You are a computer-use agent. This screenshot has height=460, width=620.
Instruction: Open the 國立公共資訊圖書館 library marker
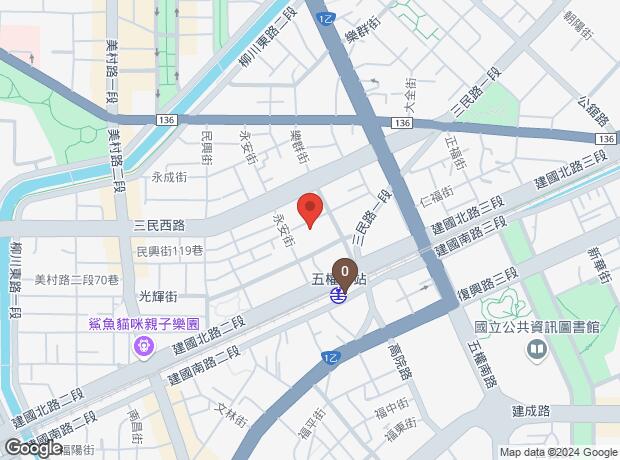click(x=537, y=348)
